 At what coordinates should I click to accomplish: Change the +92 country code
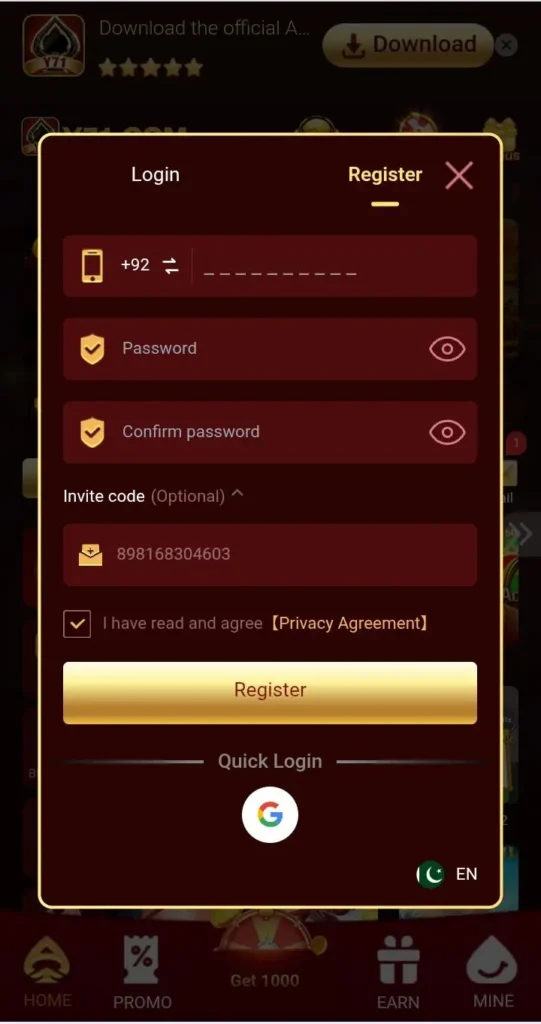coord(150,265)
